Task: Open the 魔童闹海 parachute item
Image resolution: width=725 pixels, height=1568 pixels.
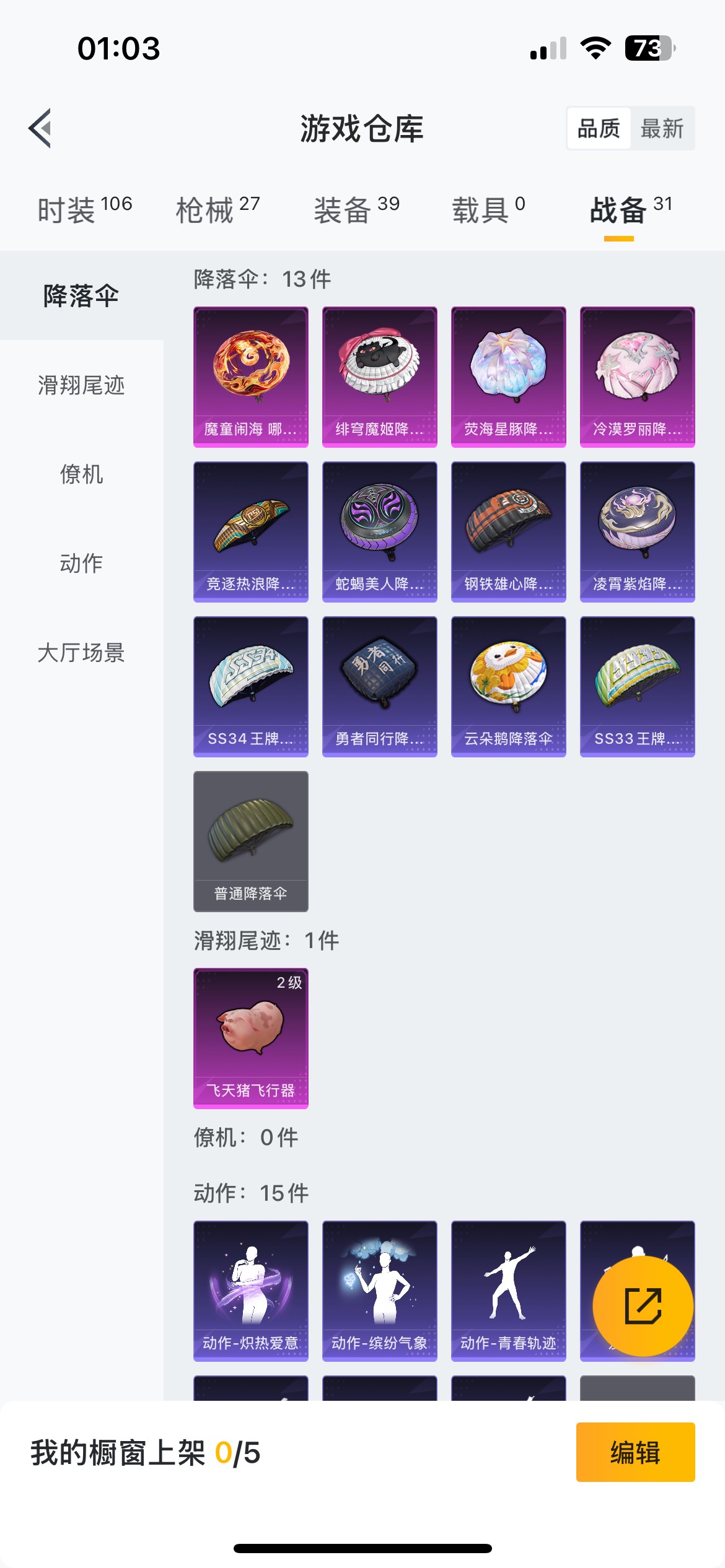Action: [250, 377]
